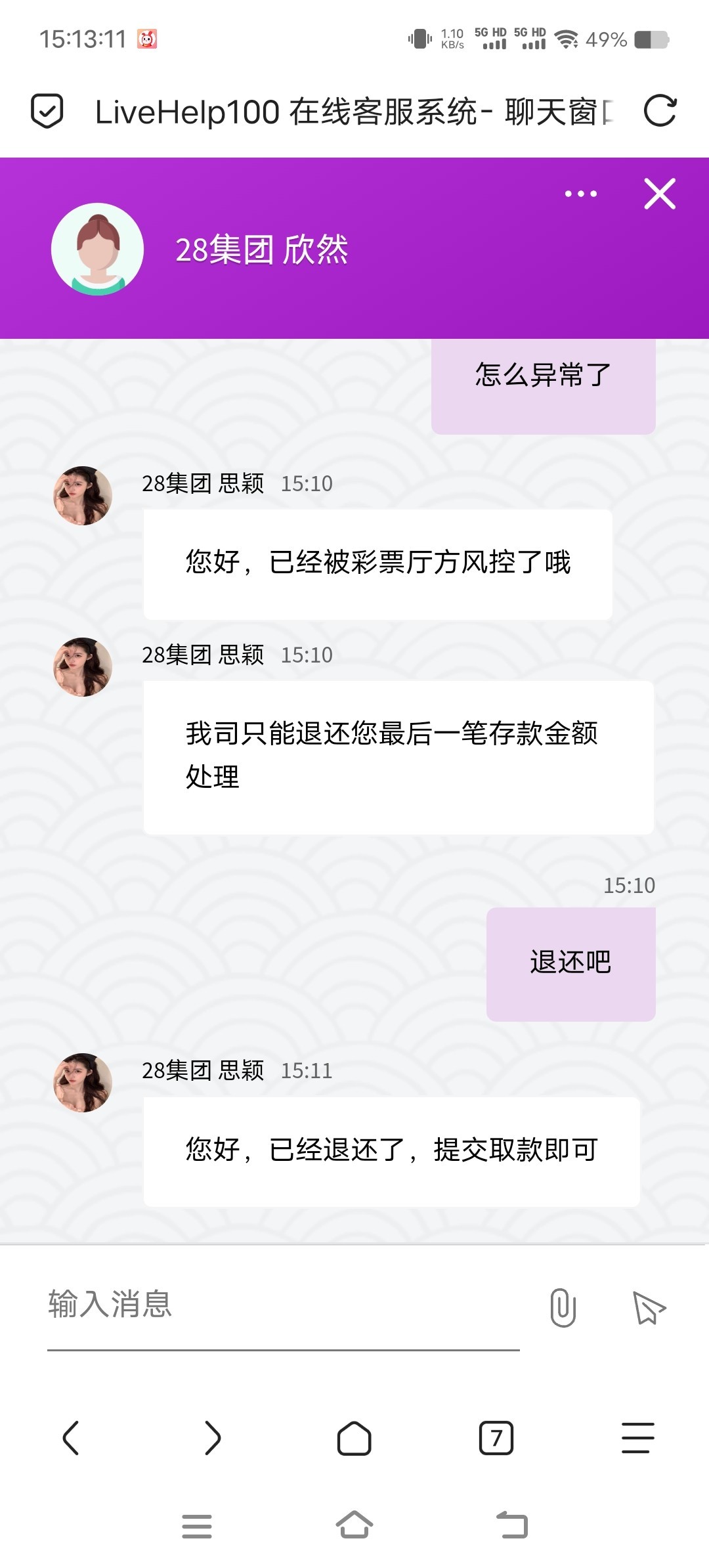Close the chat with the X button
This screenshot has width=709, height=1568.
pos(659,194)
